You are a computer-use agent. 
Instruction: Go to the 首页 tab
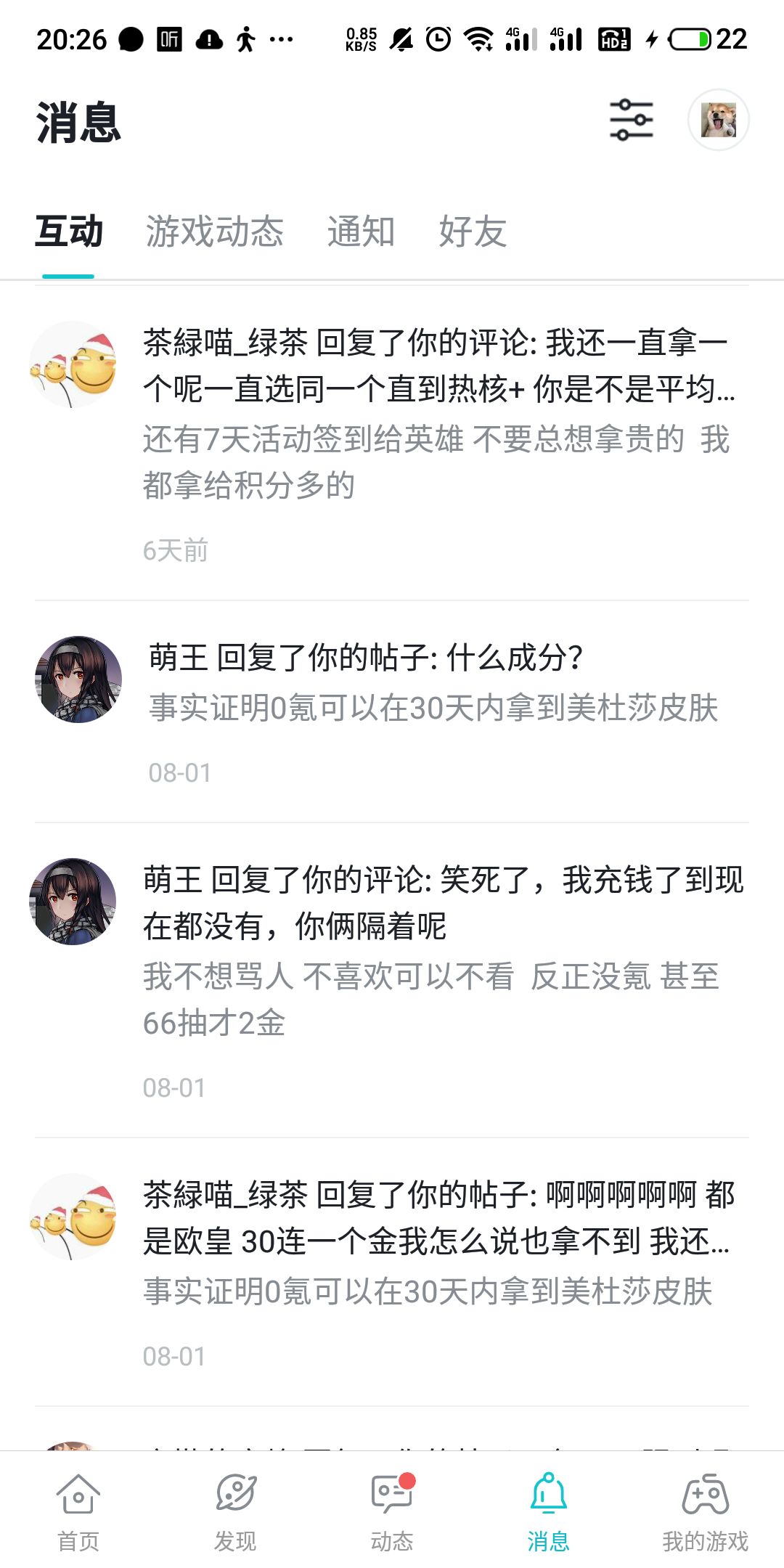tap(78, 1511)
